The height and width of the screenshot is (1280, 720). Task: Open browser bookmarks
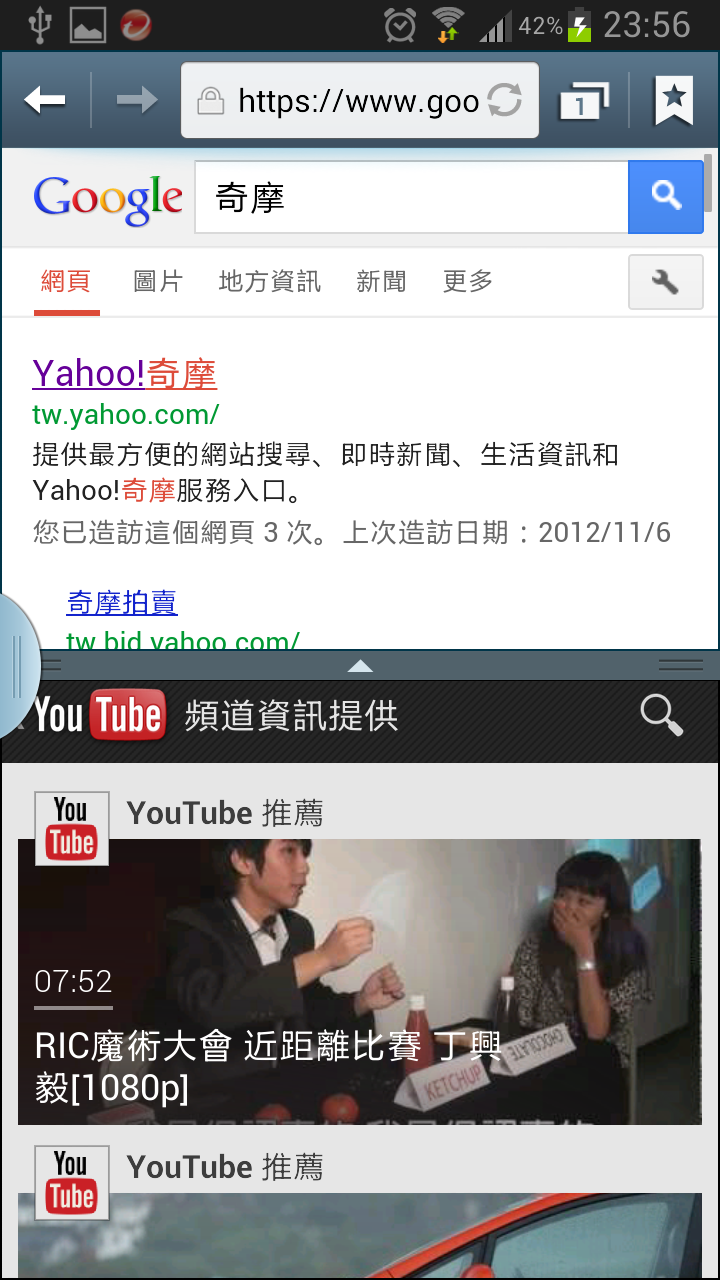pos(674,100)
